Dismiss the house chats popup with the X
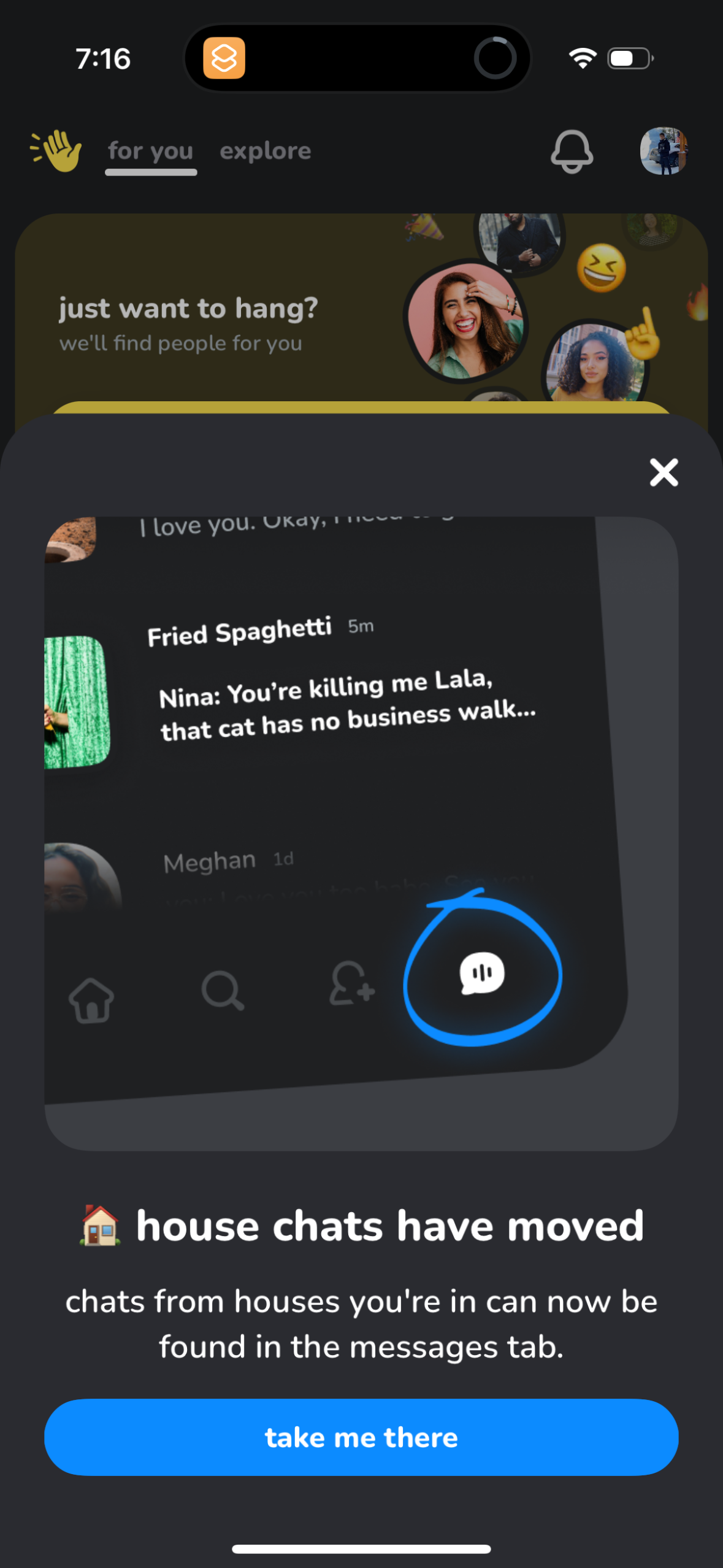 [663, 473]
